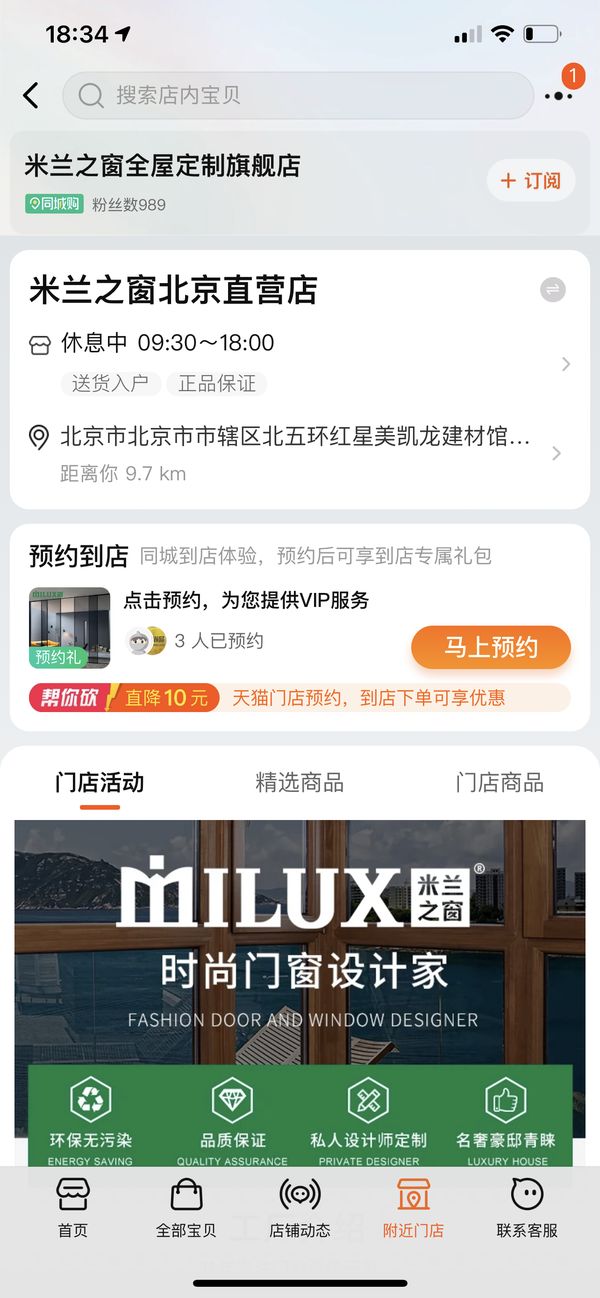Open 全部宝贝 in the bottom bar
Screen dimensions: 600x1298
(186, 1207)
